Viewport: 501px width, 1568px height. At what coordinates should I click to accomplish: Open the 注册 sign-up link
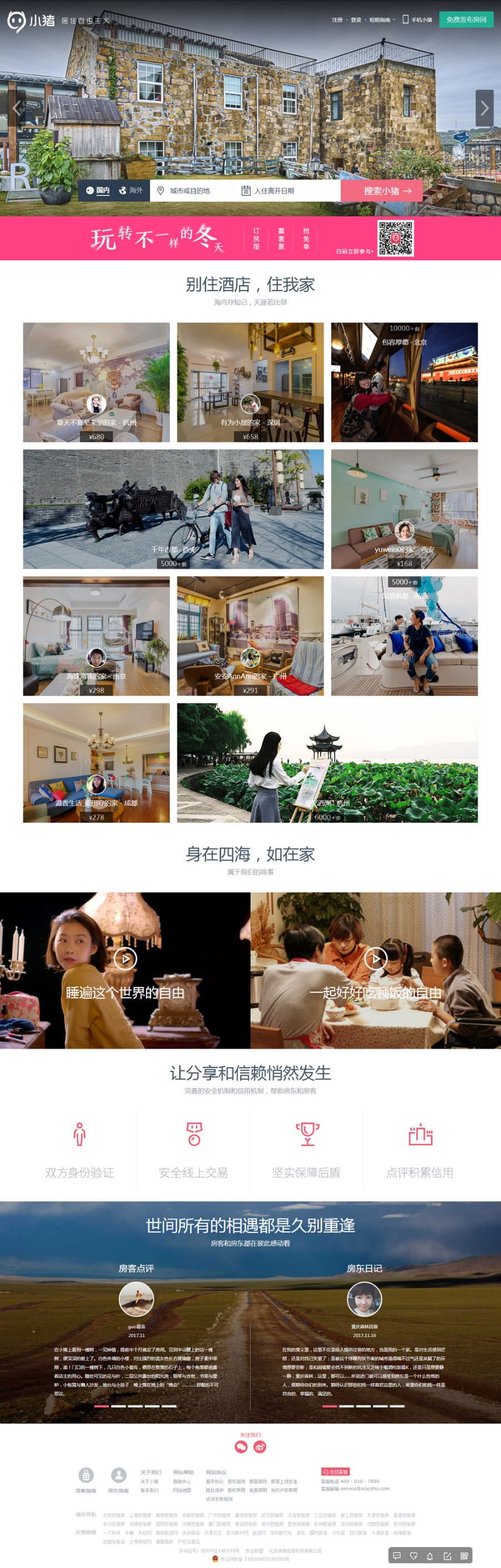point(337,20)
